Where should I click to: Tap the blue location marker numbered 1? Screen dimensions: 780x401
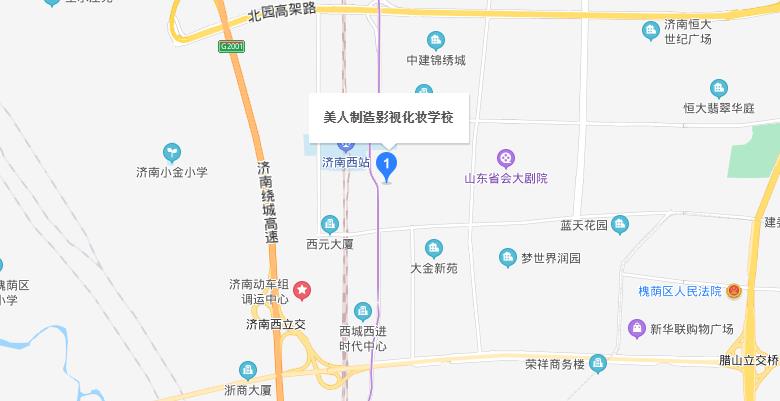coord(387,165)
